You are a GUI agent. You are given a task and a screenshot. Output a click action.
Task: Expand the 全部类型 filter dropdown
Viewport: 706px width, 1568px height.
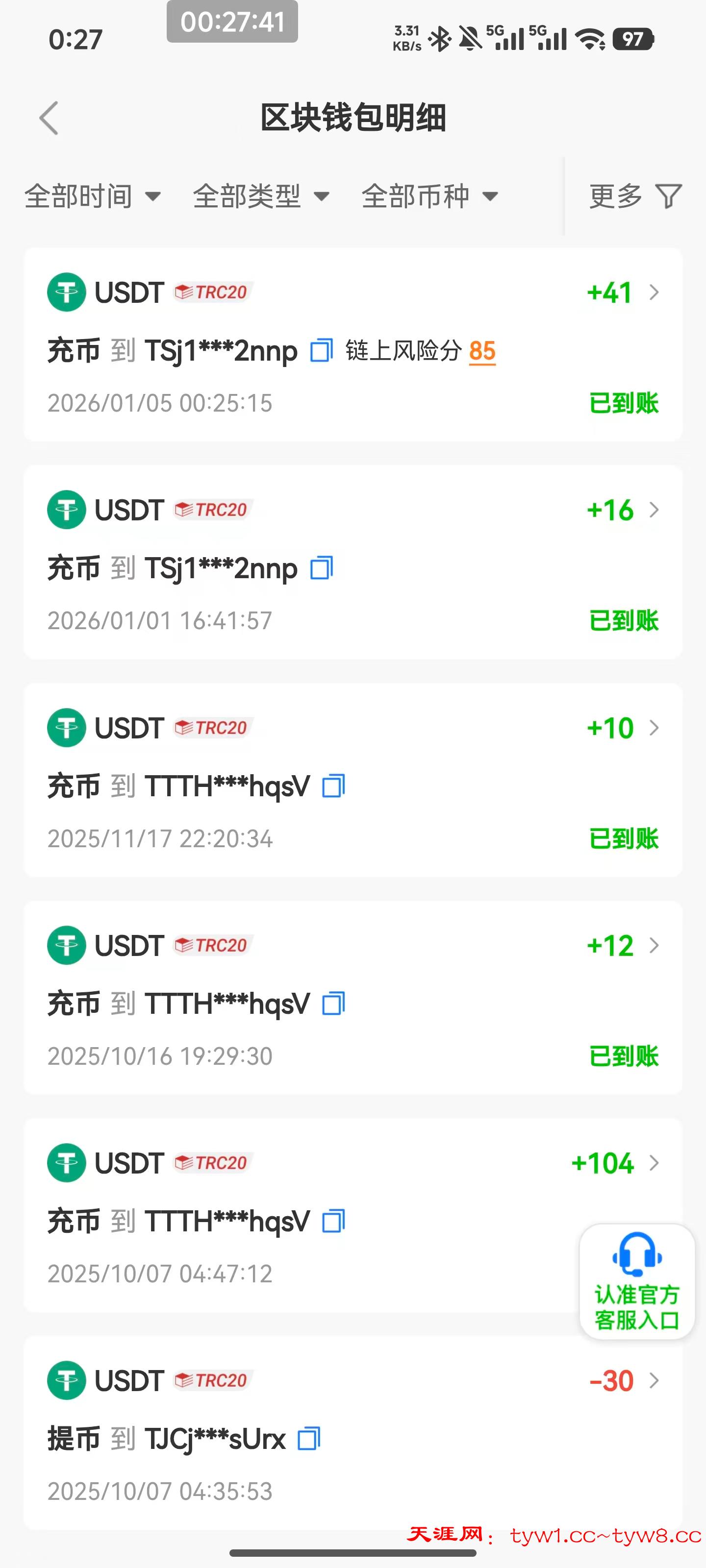click(x=261, y=196)
